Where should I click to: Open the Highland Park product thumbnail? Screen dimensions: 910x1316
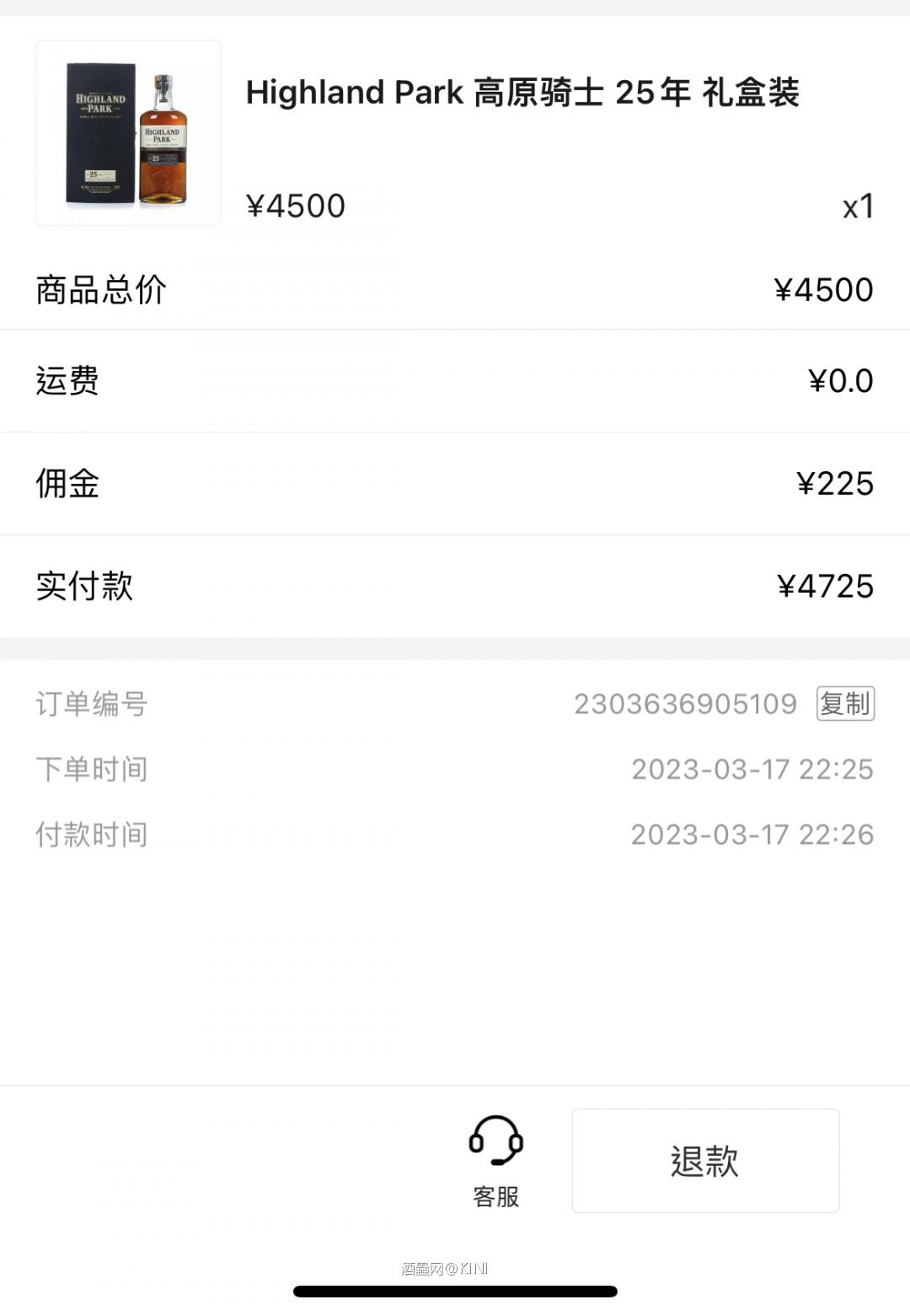(x=126, y=132)
